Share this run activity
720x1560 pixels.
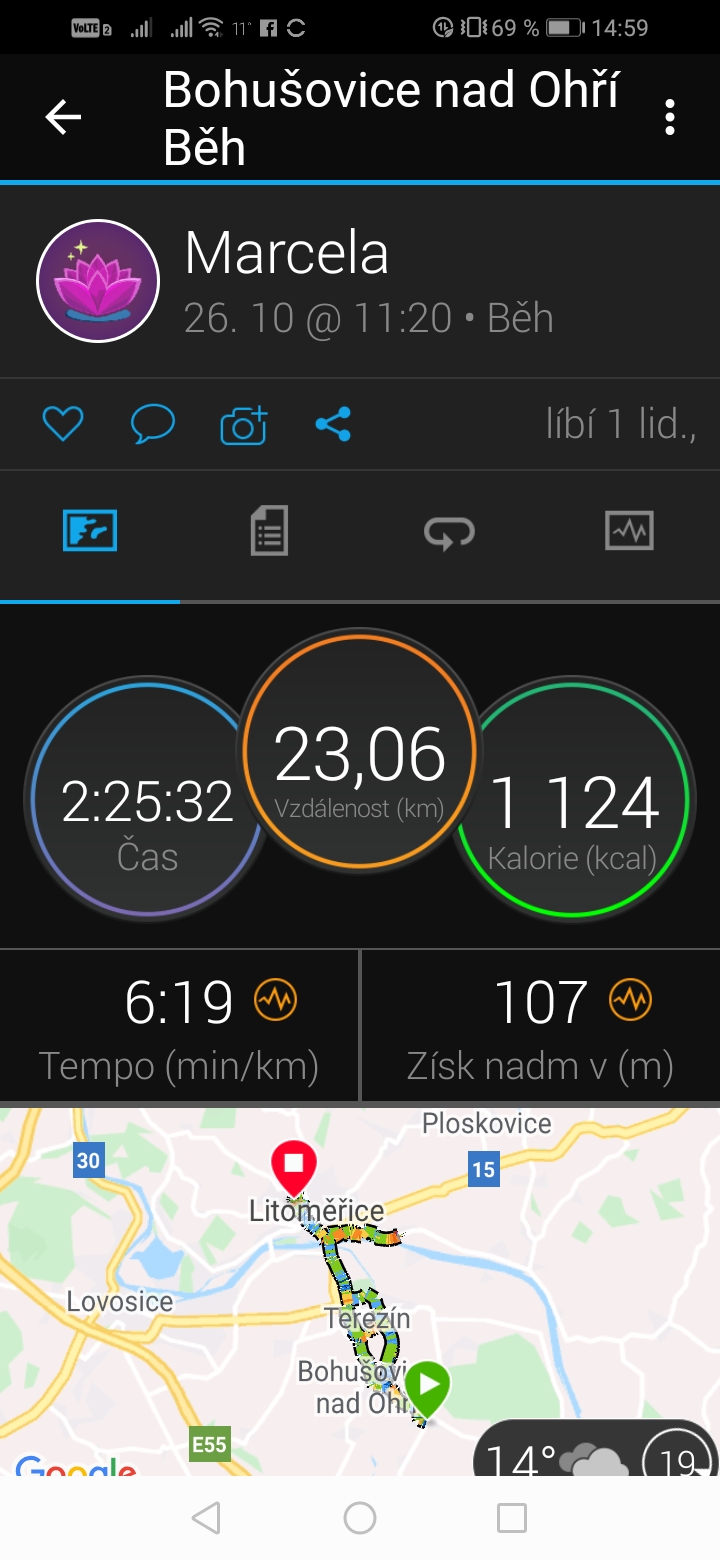click(x=333, y=425)
